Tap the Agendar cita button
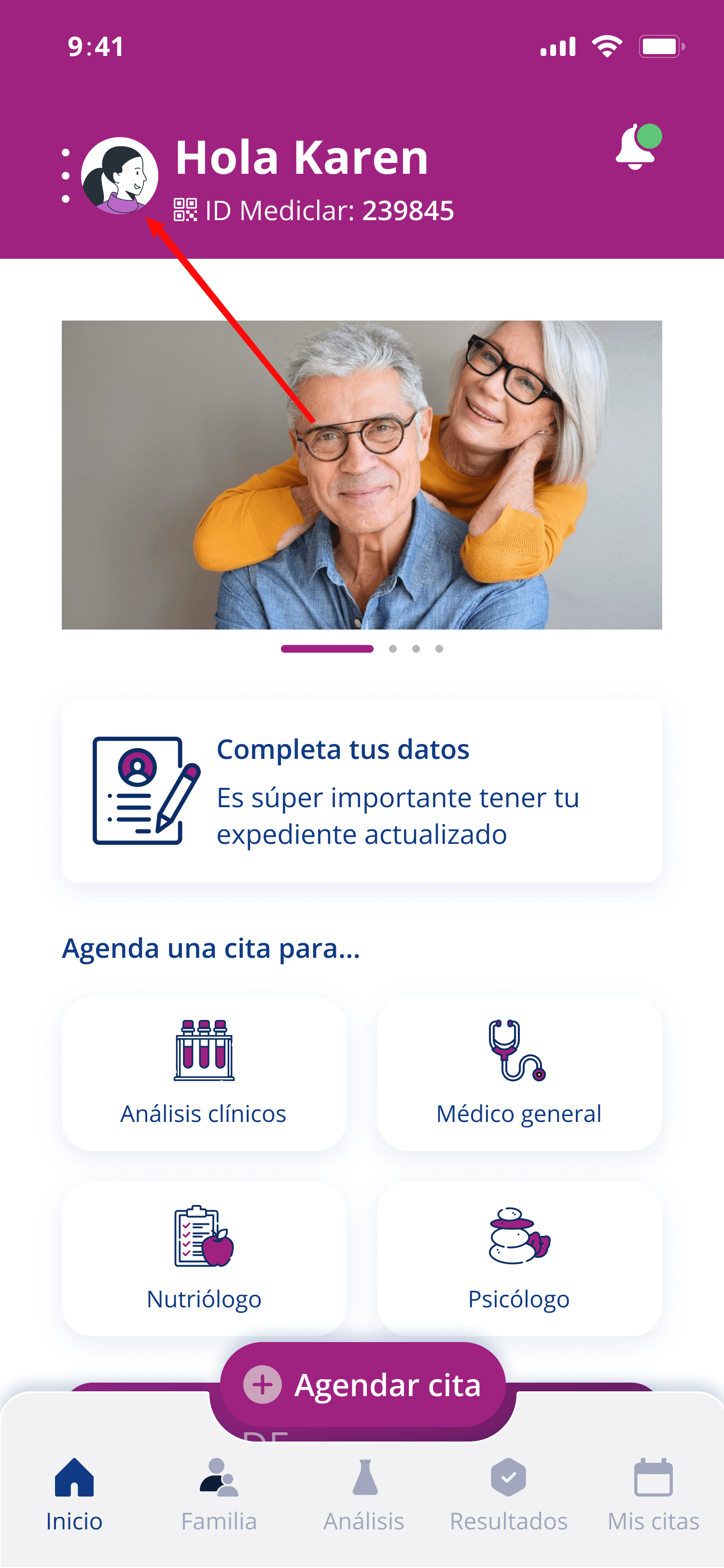The height and width of the screenshot is (1568, 724). point(362,1384)
